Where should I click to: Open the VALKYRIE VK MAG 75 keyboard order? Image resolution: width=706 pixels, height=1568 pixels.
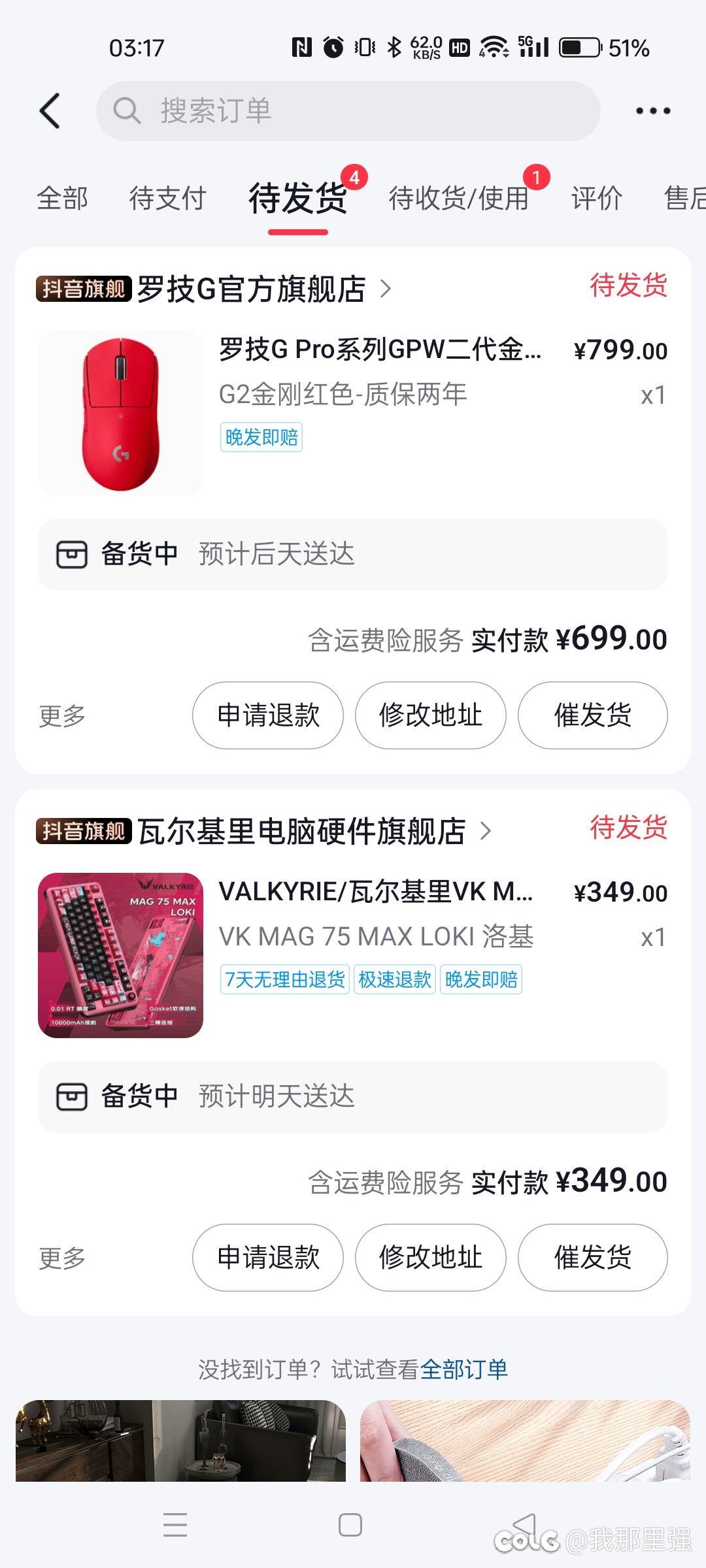(352, 955)
